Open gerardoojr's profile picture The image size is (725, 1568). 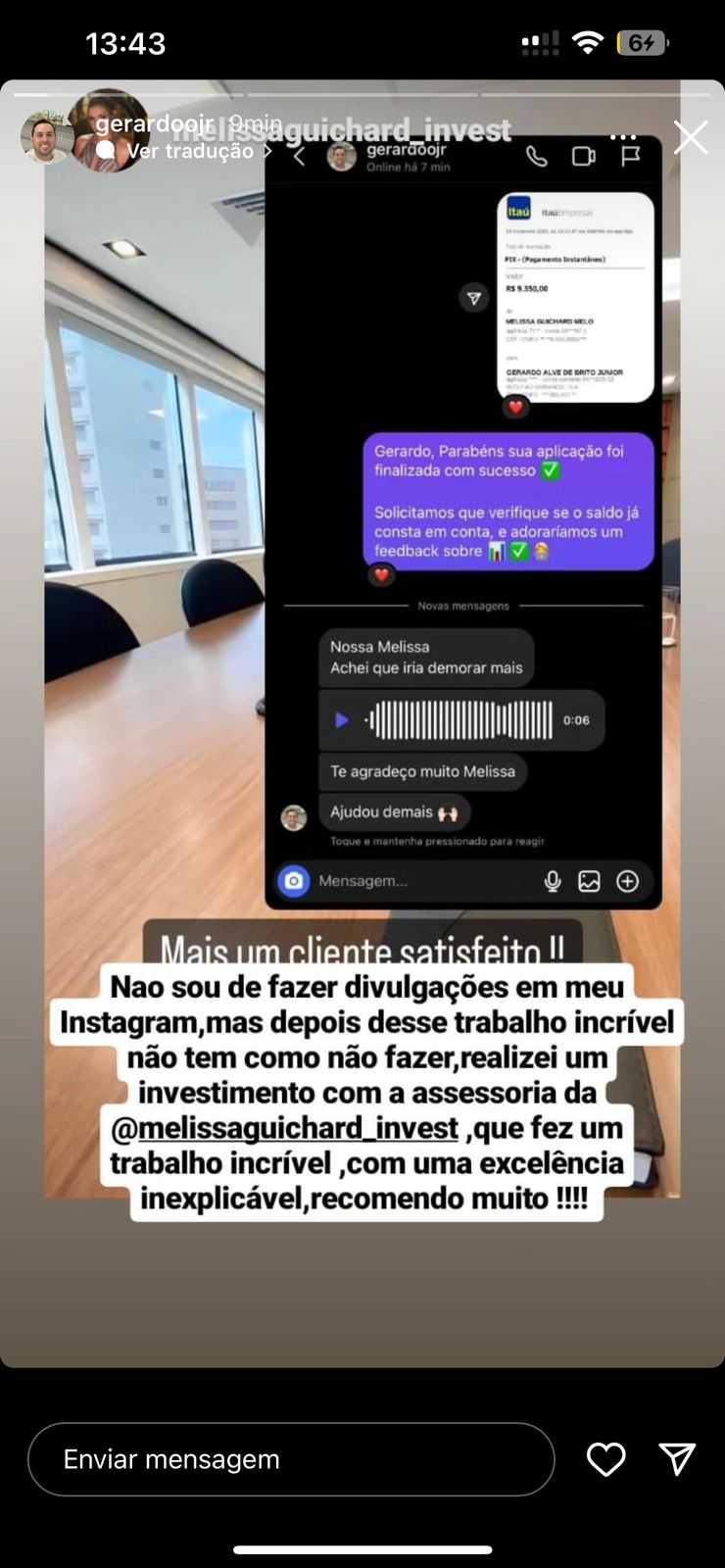tap(46, 138)
